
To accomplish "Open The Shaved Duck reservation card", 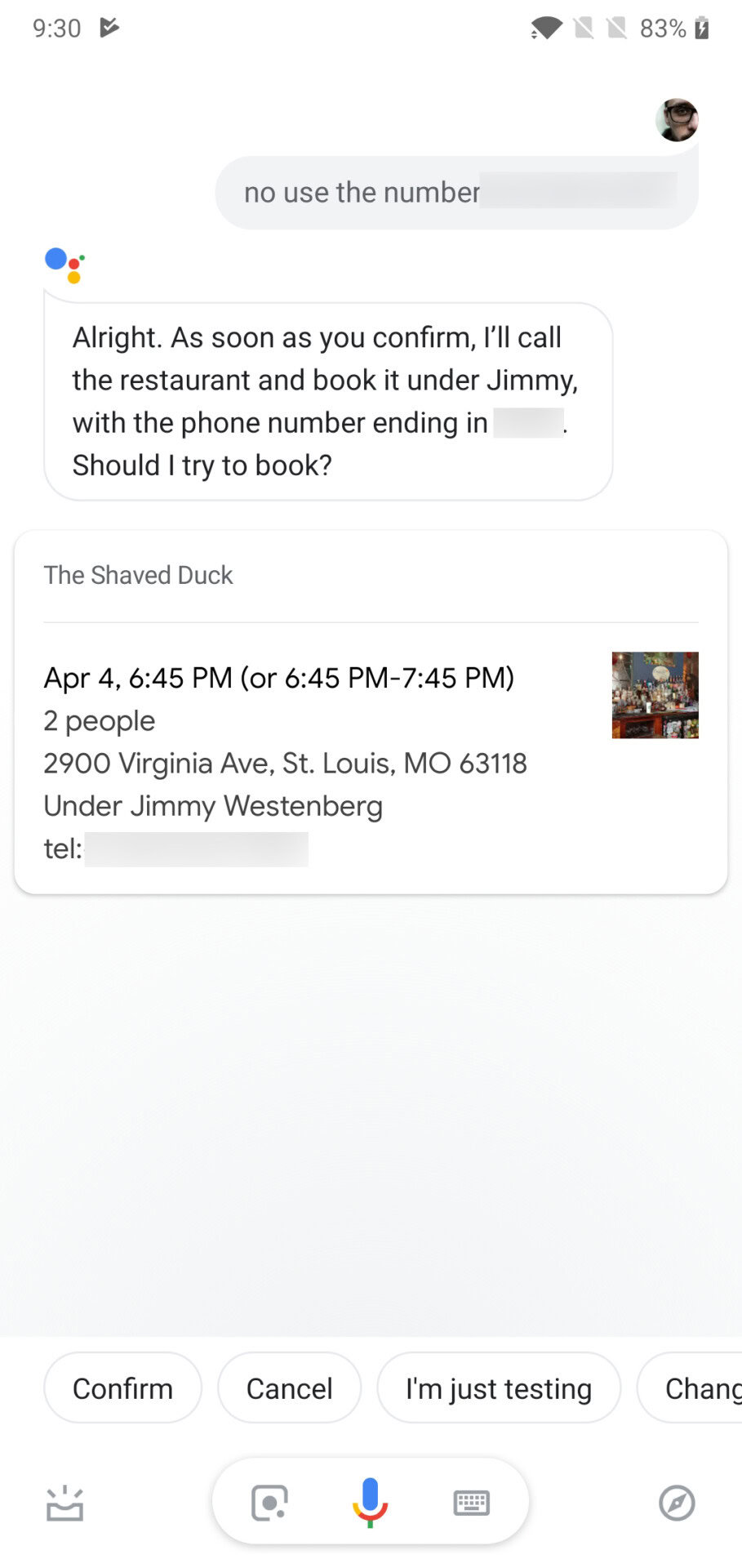I will pos(371,711).
